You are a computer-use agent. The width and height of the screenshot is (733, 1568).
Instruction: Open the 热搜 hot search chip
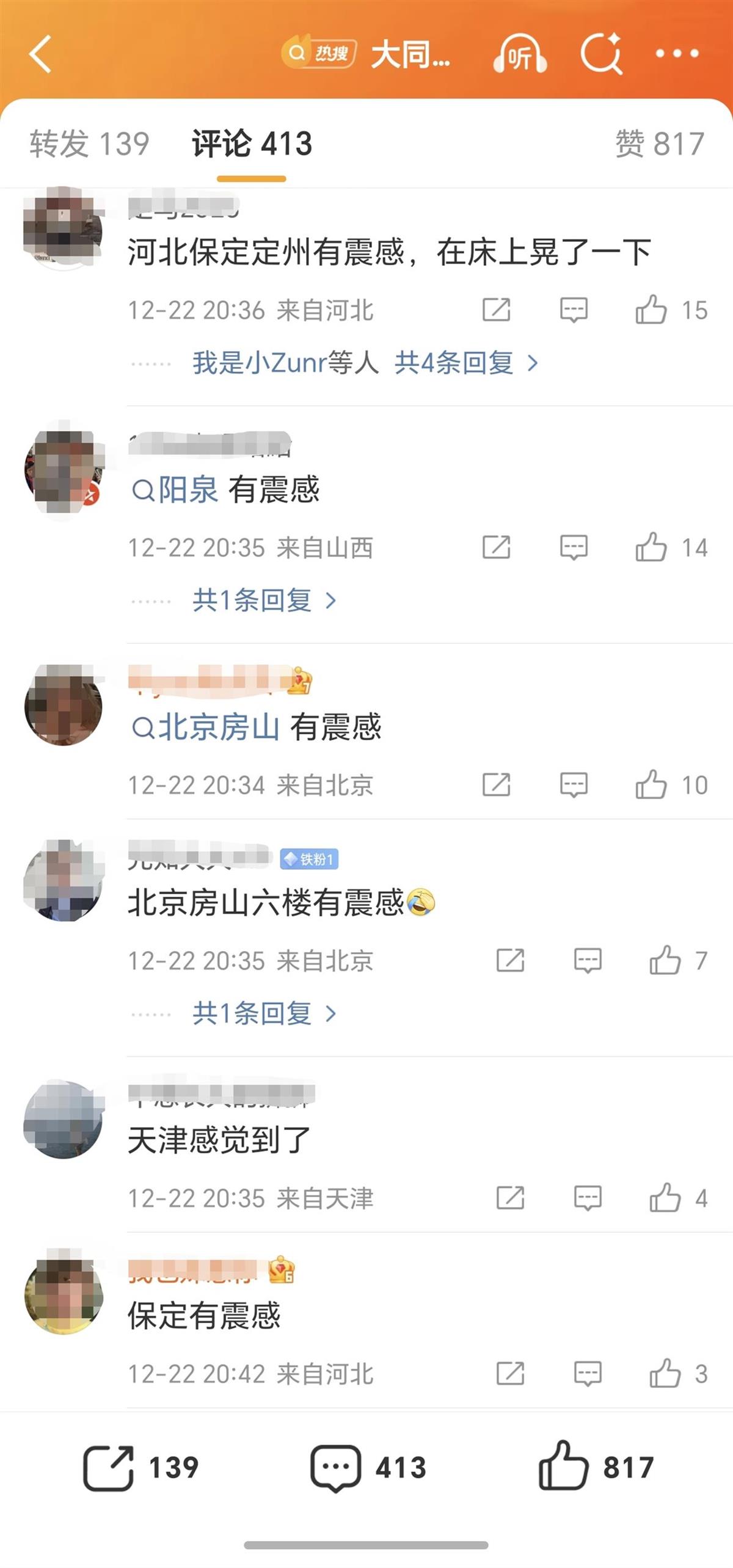pyautogui.click(x=319, y=53)
